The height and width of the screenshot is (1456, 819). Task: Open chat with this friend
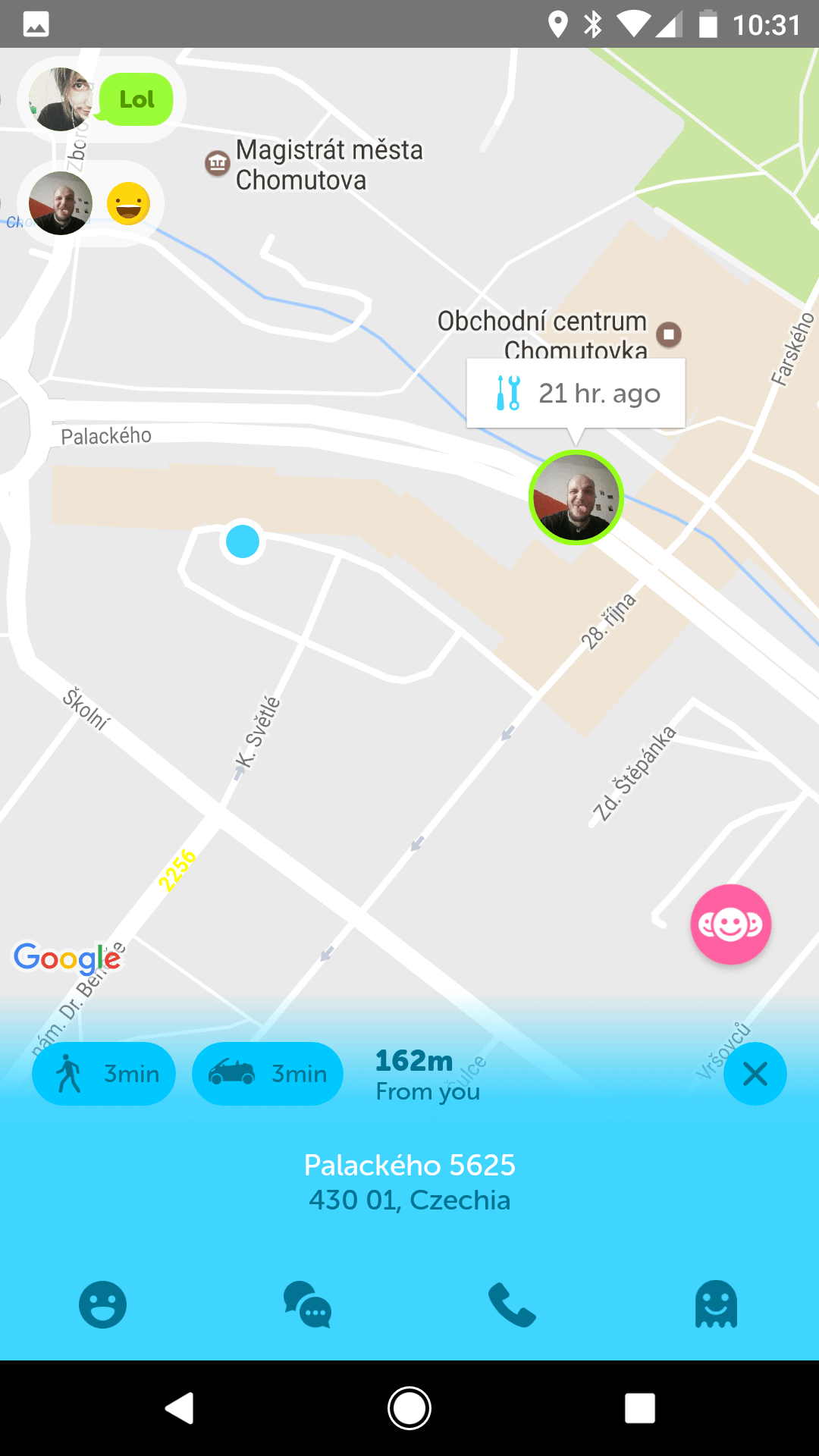307,1304
